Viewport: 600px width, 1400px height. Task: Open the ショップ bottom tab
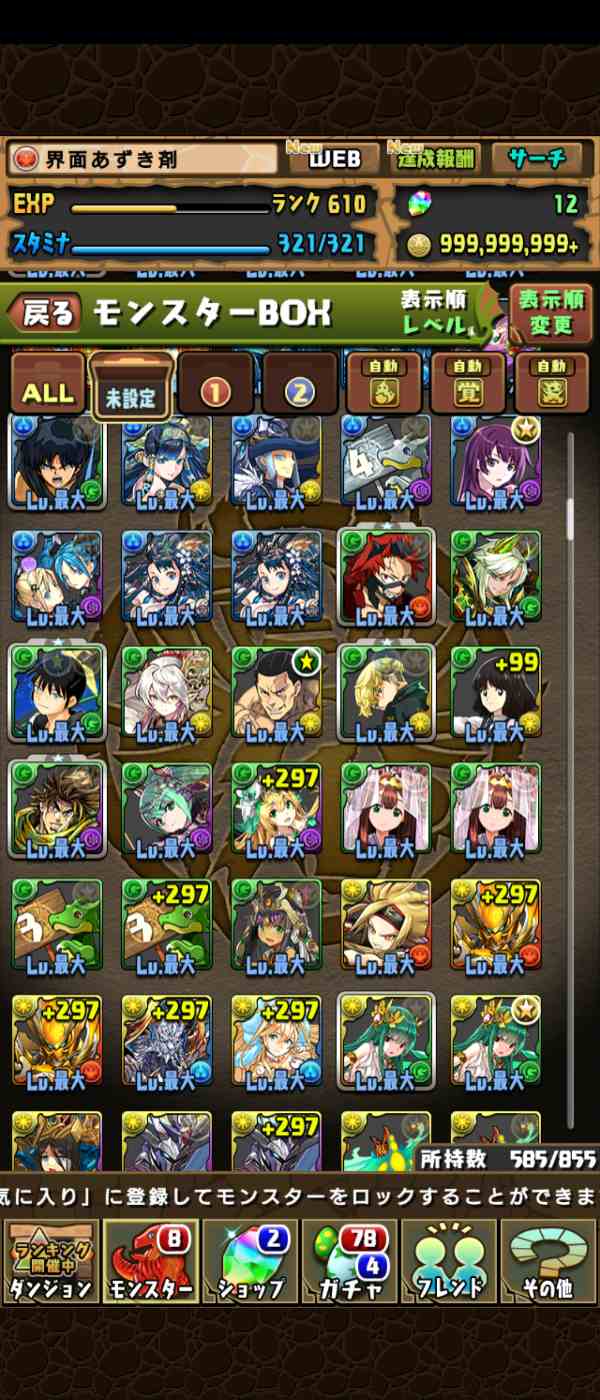pos(250,1260)
